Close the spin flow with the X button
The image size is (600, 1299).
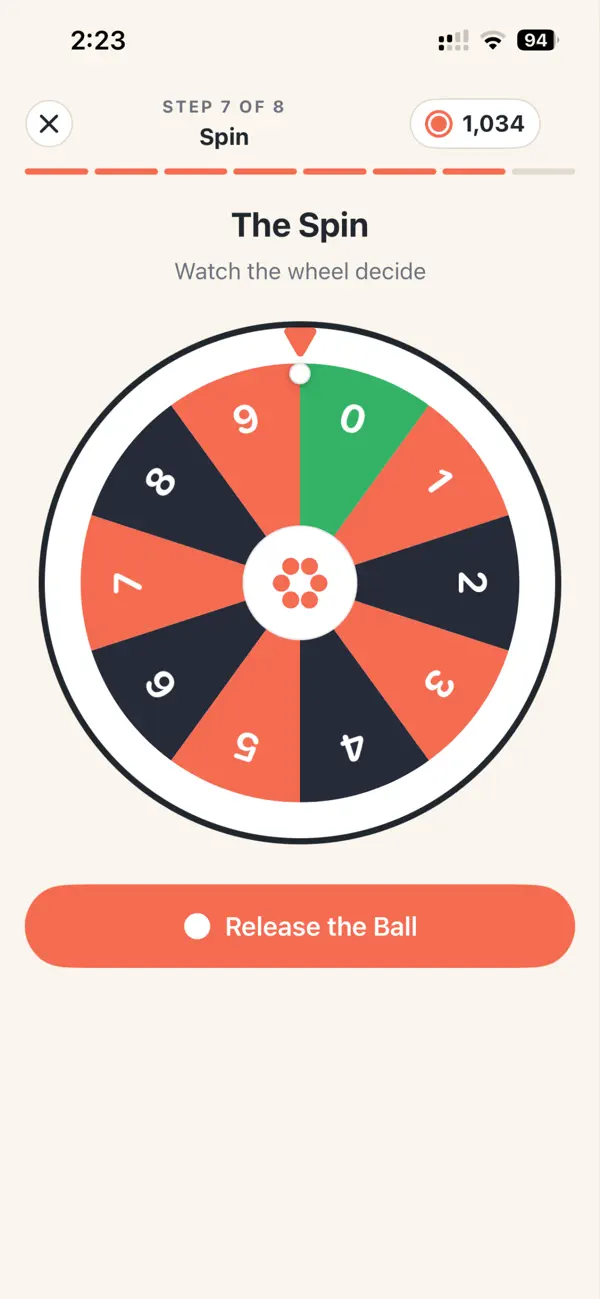click(x=49, y=124)
